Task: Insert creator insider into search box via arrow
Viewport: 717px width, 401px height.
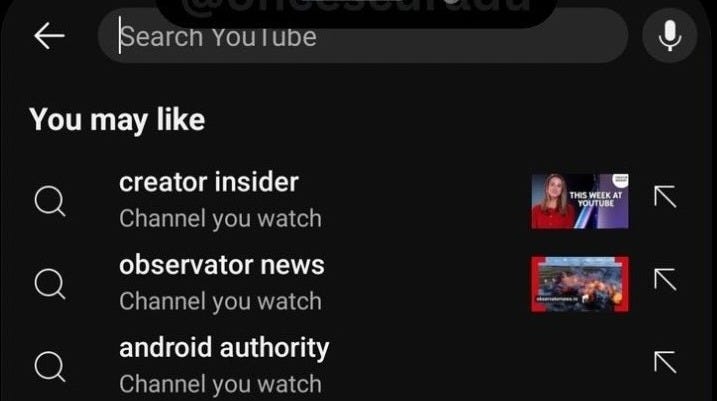Action: point(665,197)
